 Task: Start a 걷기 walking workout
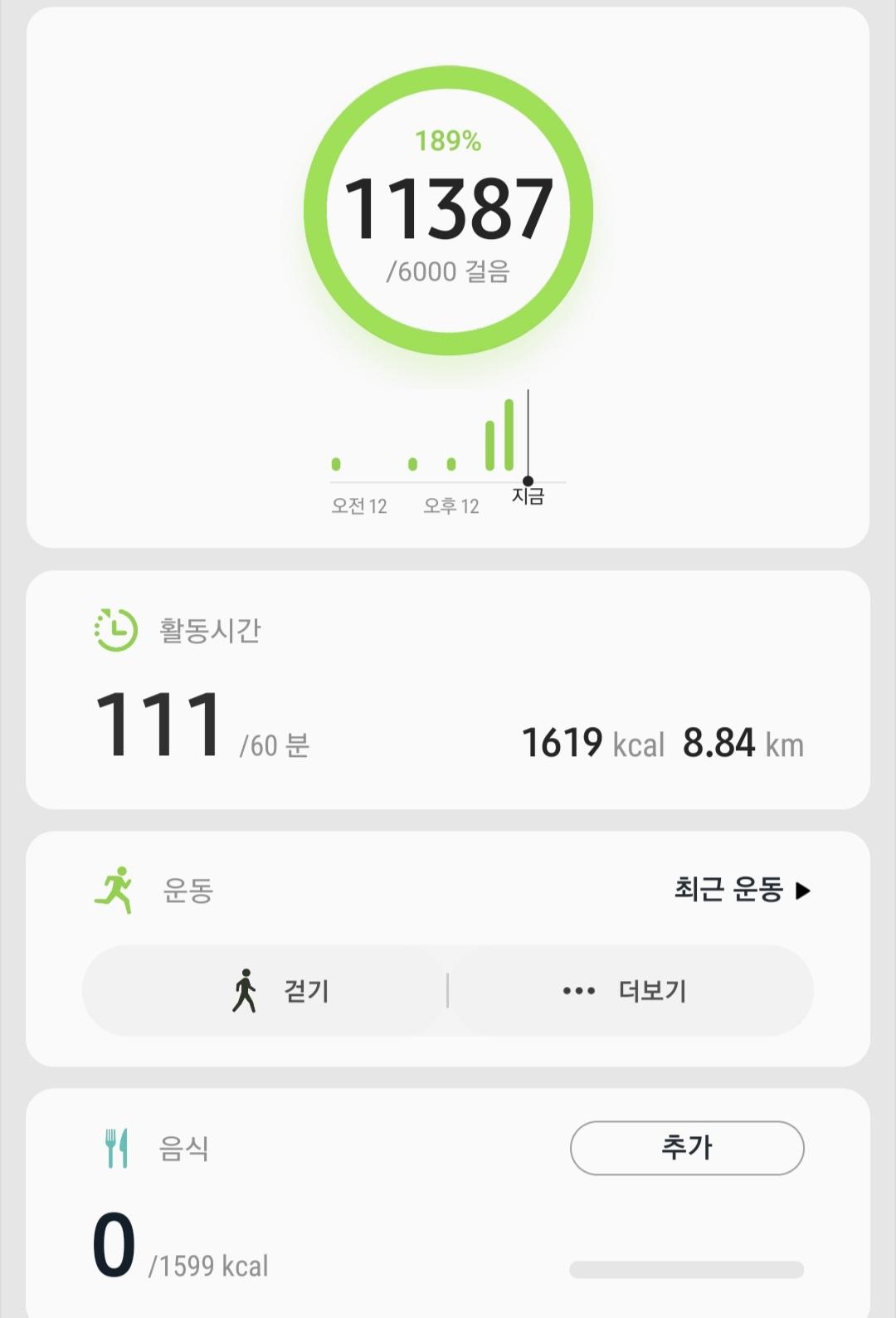click(265, 990)
